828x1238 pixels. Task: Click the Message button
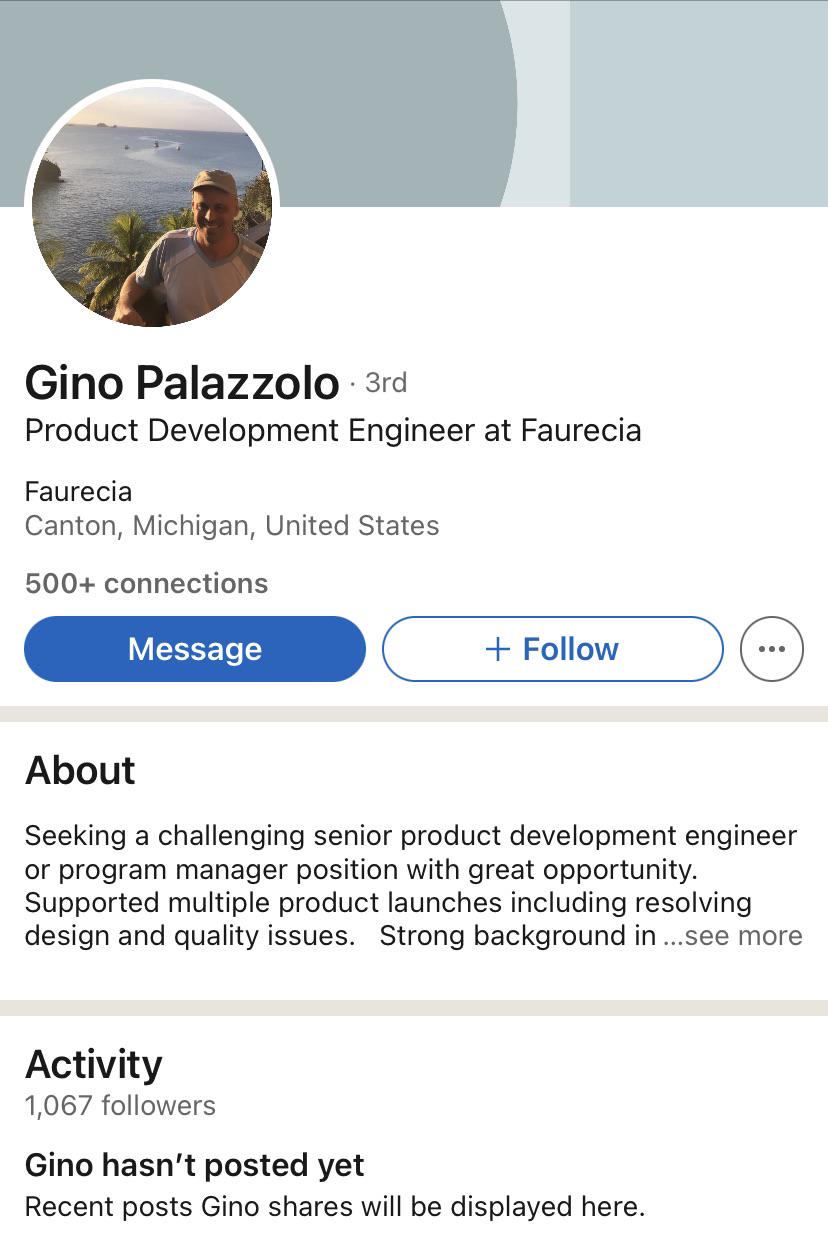[x=194, y=649]
